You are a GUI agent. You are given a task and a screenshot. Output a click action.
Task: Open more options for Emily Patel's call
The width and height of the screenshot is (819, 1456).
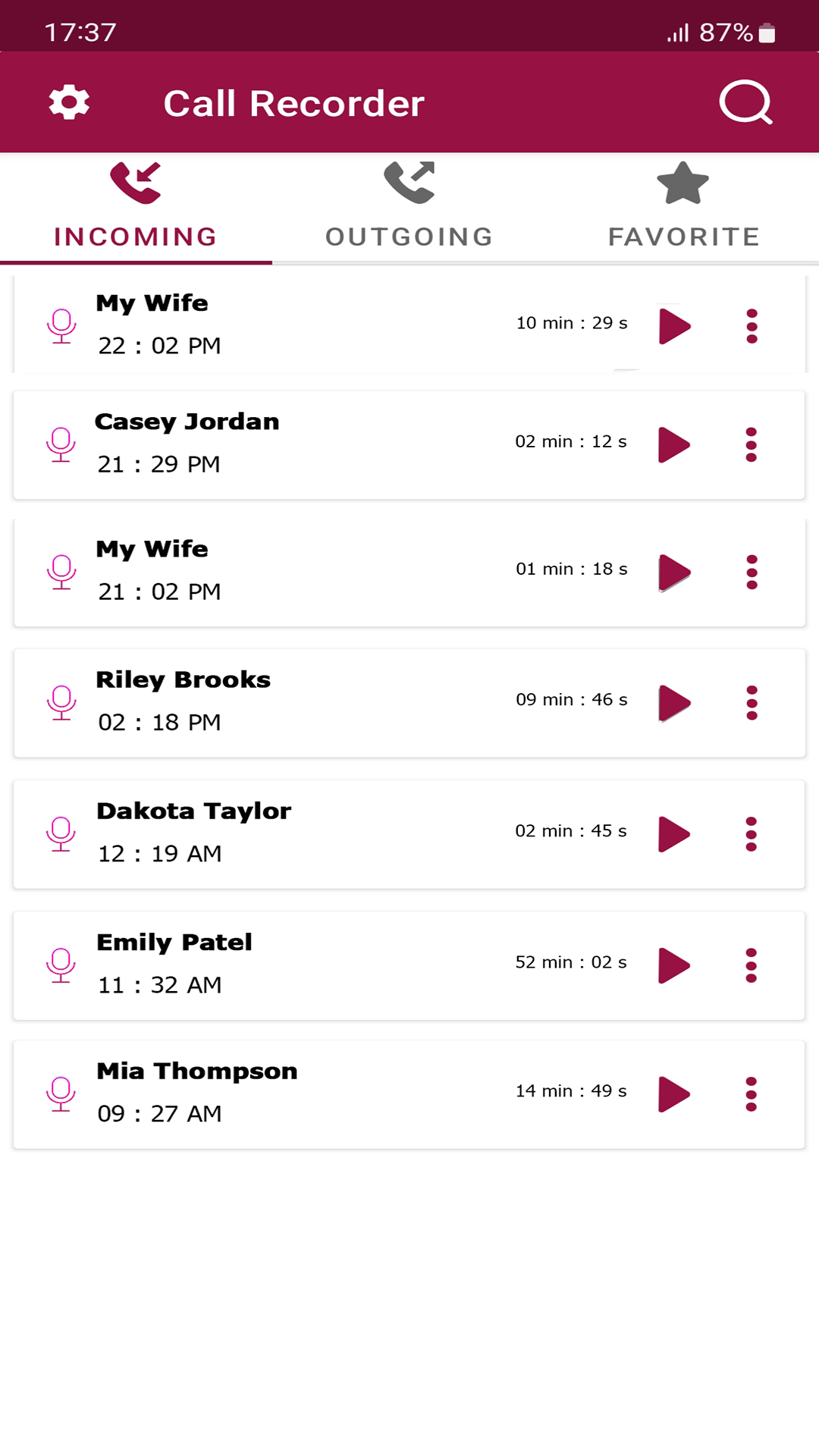point(752,965)
